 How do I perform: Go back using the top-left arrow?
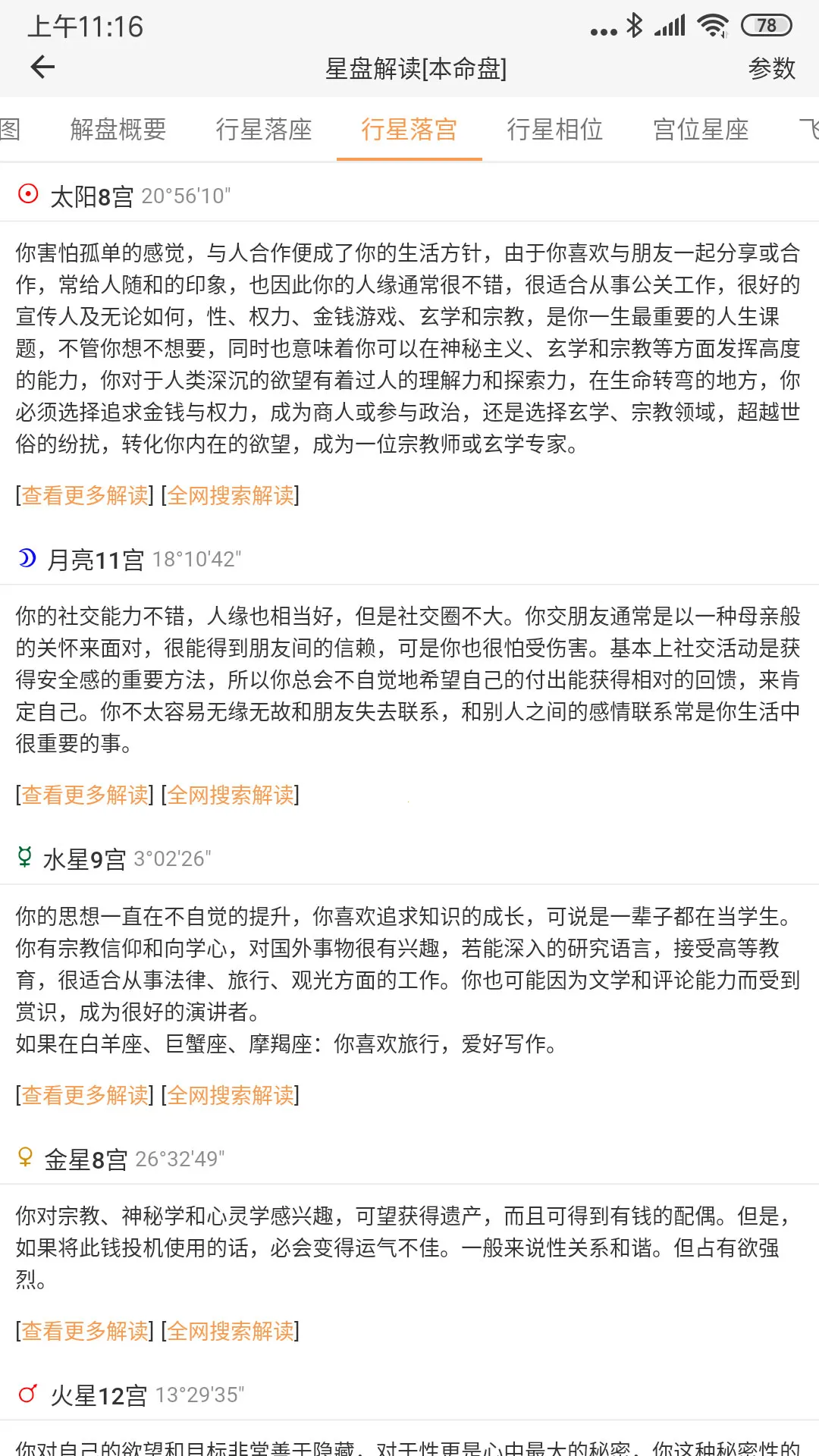(43, 67)
